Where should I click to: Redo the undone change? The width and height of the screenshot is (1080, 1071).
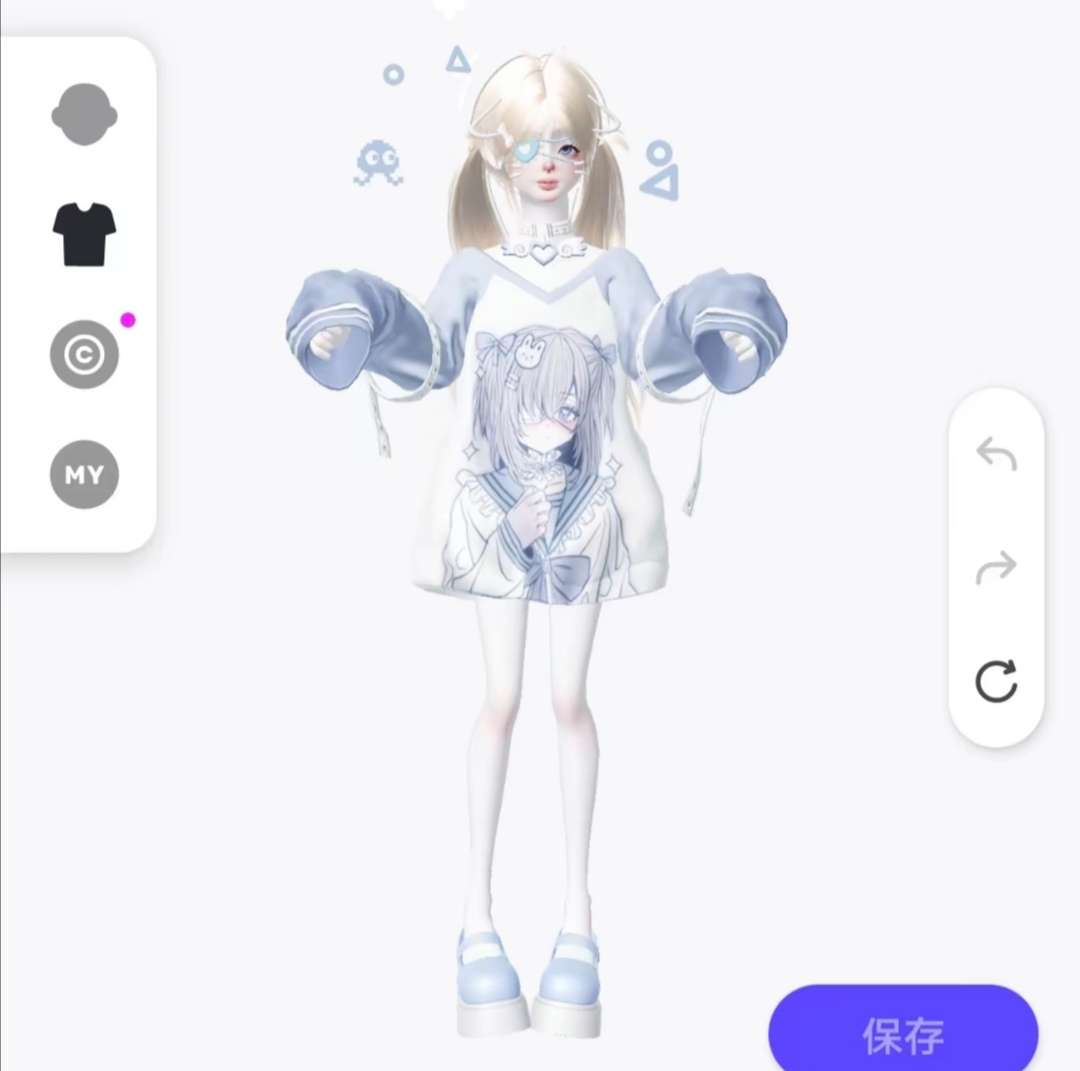click(996, 568)
